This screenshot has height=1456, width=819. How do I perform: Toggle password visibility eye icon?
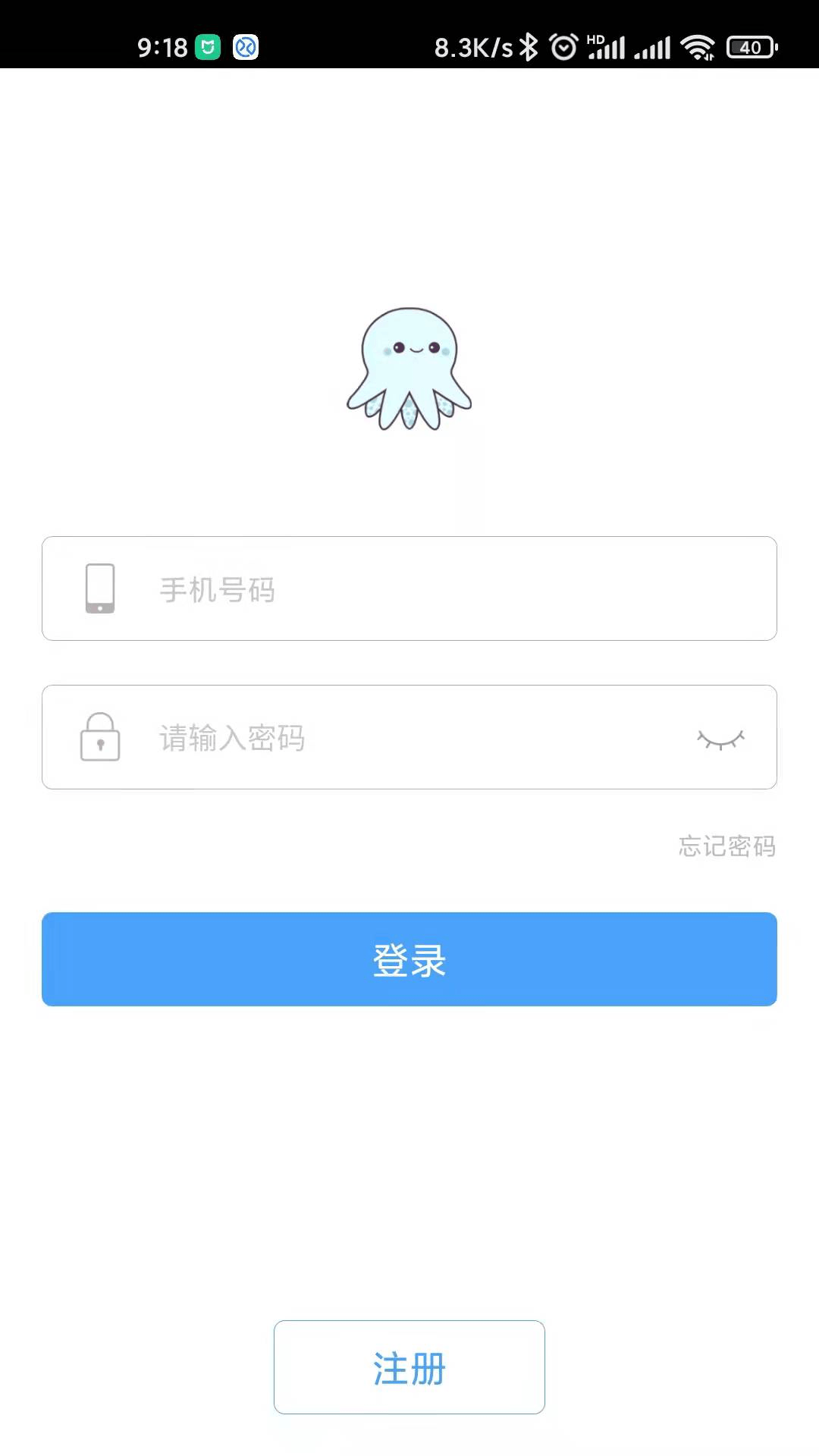[720, 738]
